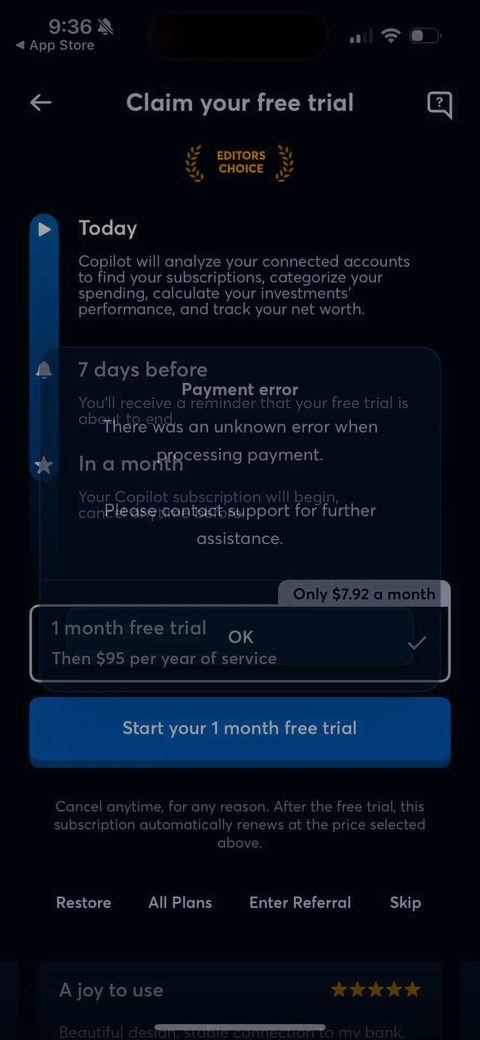480x1040 pixels.
Task: Return to App Store via status bar
Action: pos(55,46)
